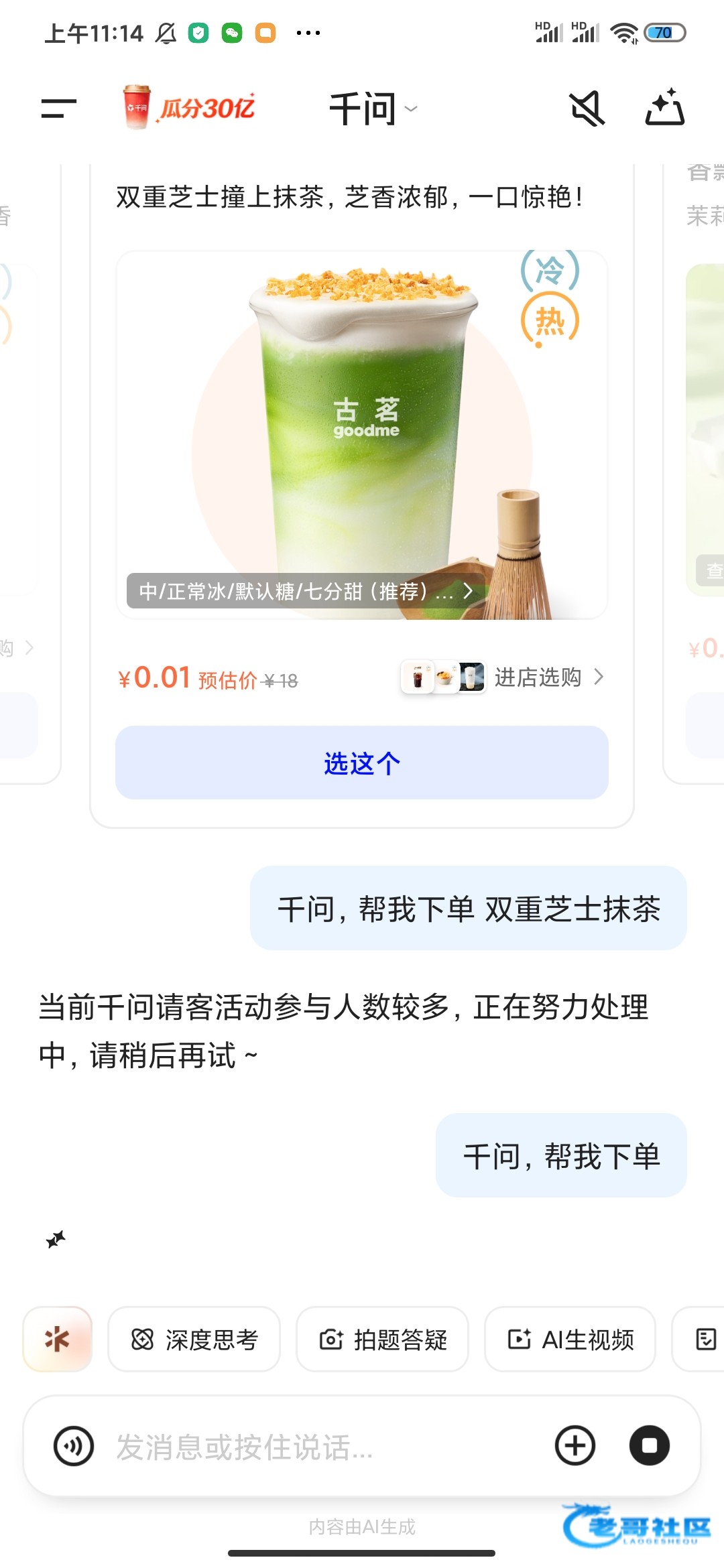This screenshot has width=724, height=1568.
Task: Toggle the mute speaker icon
Action: point(587,109)
